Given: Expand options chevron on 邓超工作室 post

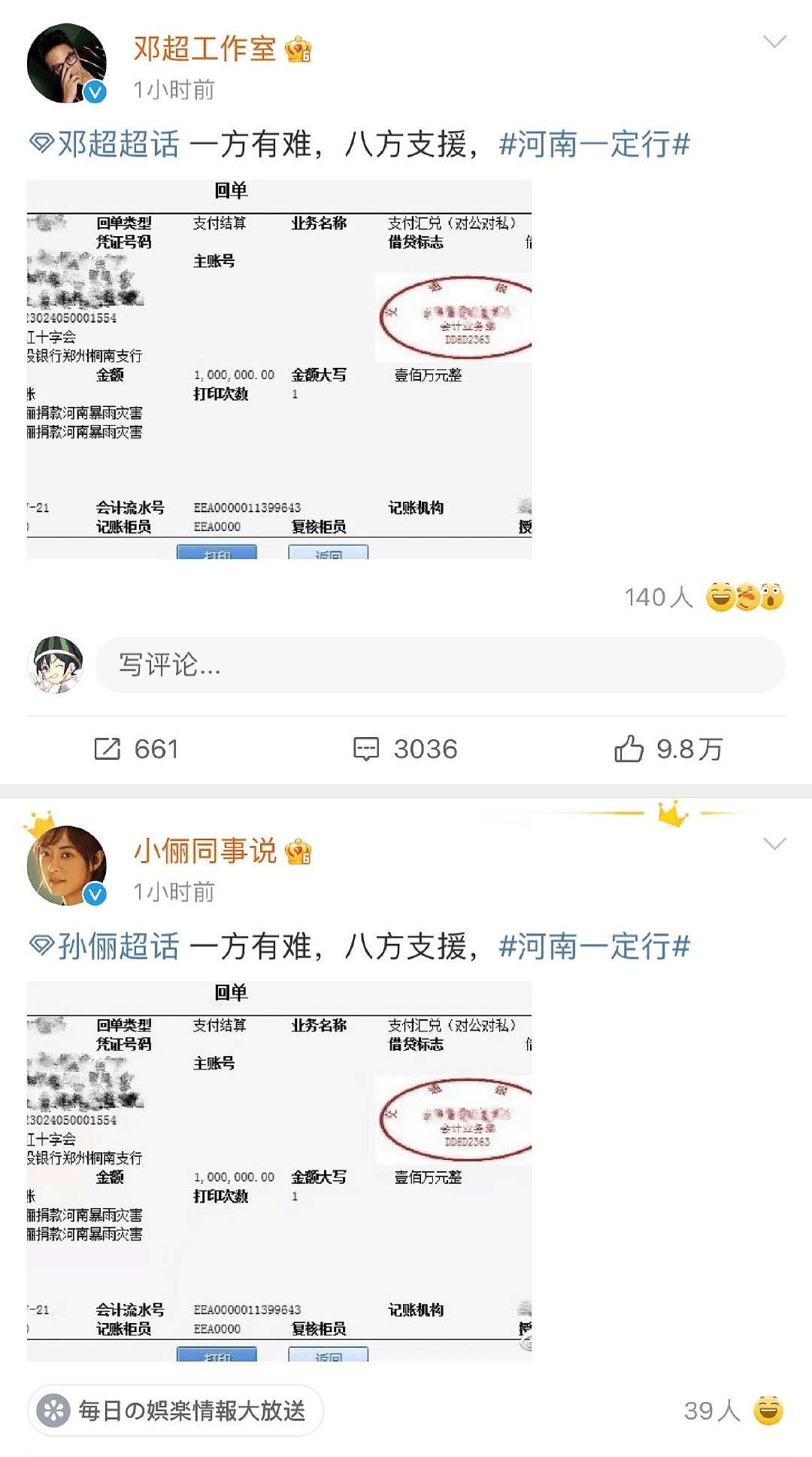Looking at the screenshot, I should tap(774, 41).
